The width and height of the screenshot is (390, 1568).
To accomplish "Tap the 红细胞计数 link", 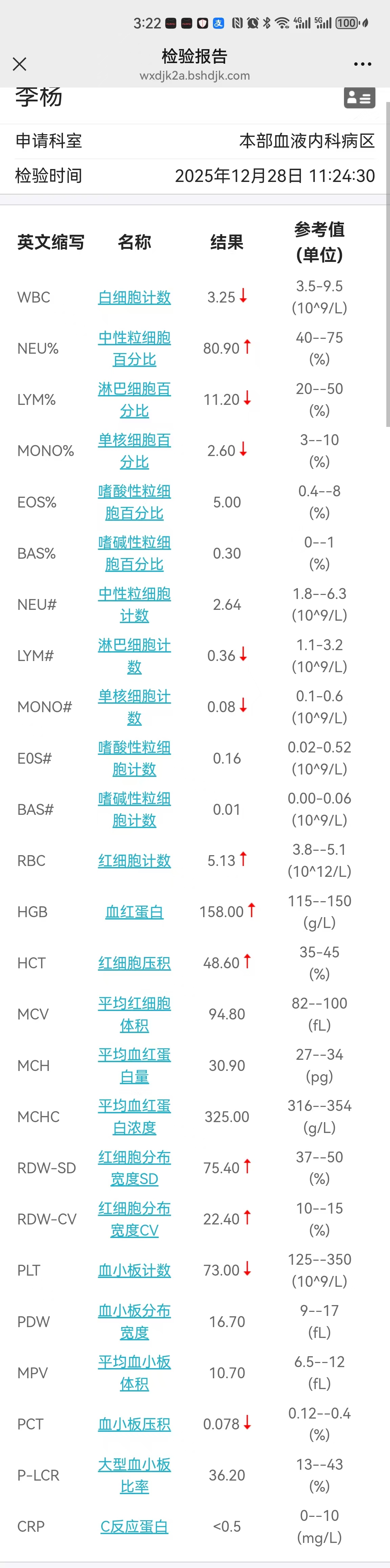I will (134, 861).
